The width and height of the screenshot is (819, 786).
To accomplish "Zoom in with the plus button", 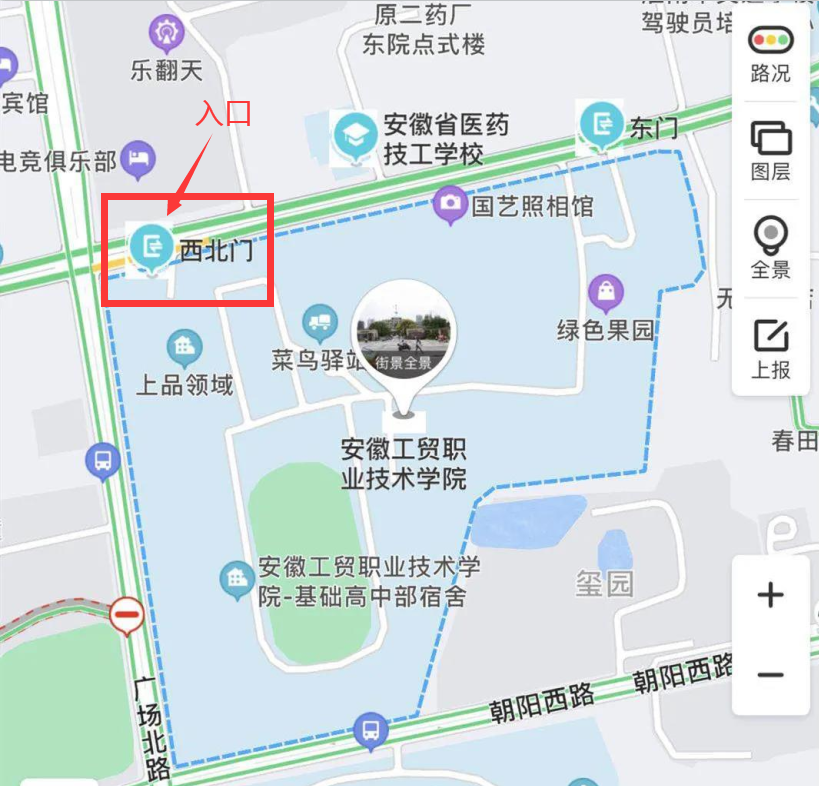I will click(770, 596).
